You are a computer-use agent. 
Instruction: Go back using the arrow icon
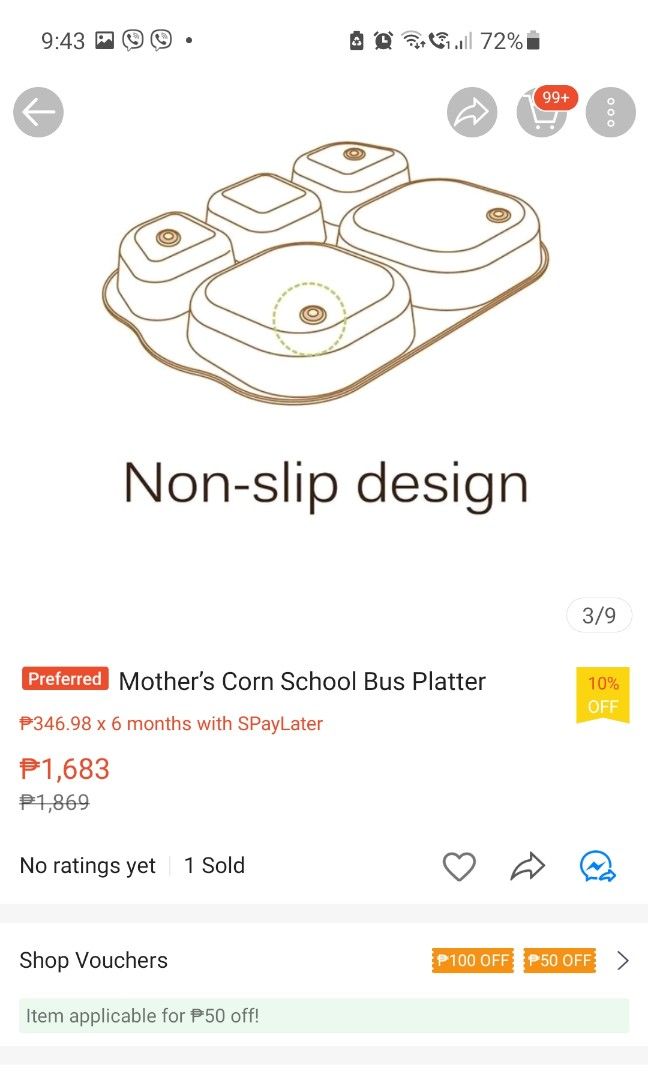click(38, 113)
